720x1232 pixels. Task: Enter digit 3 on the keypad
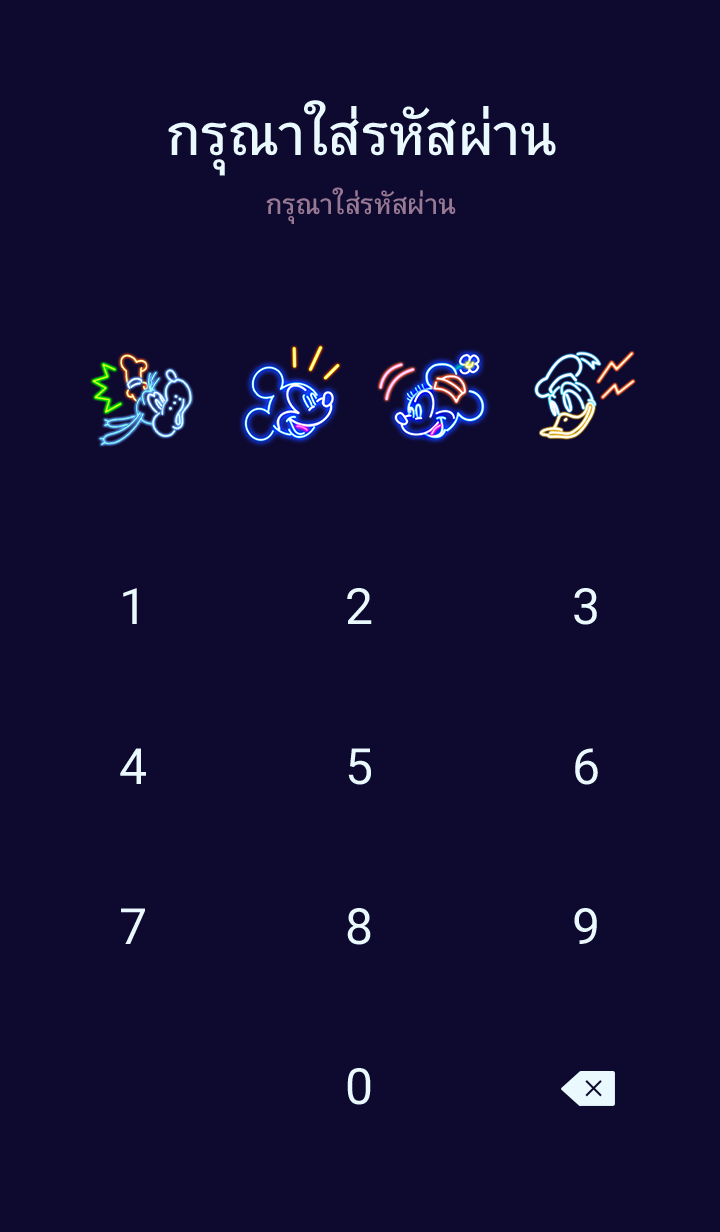(x=586, y=607)
